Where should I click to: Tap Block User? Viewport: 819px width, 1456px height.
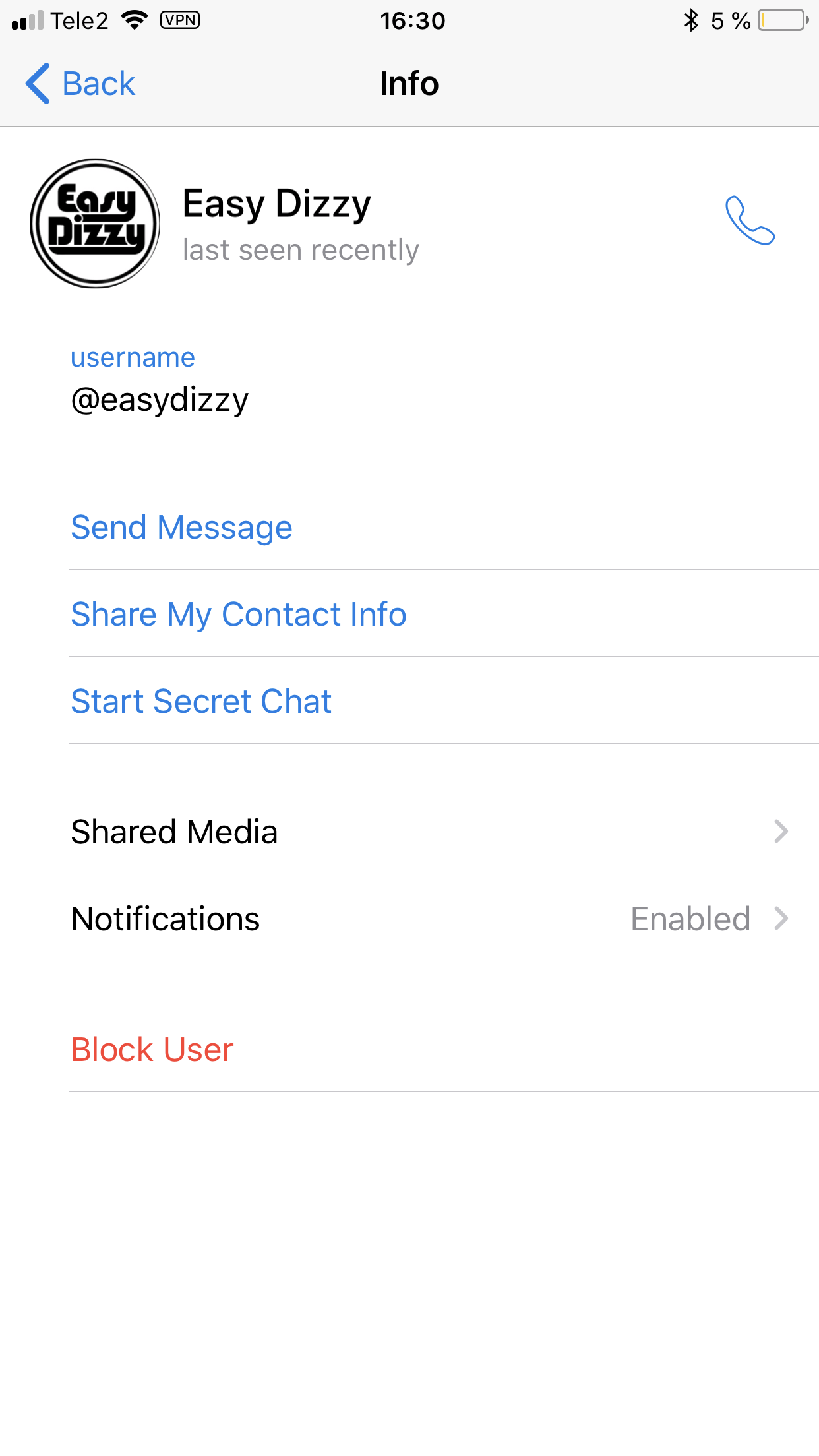[x=409, y=1049]
